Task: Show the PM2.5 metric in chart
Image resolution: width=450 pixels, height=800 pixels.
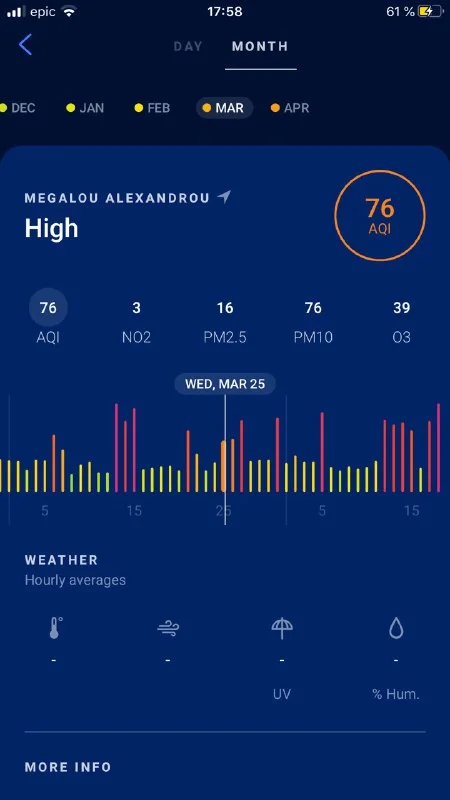Action: pyautogui.click(x=225, y=321)
